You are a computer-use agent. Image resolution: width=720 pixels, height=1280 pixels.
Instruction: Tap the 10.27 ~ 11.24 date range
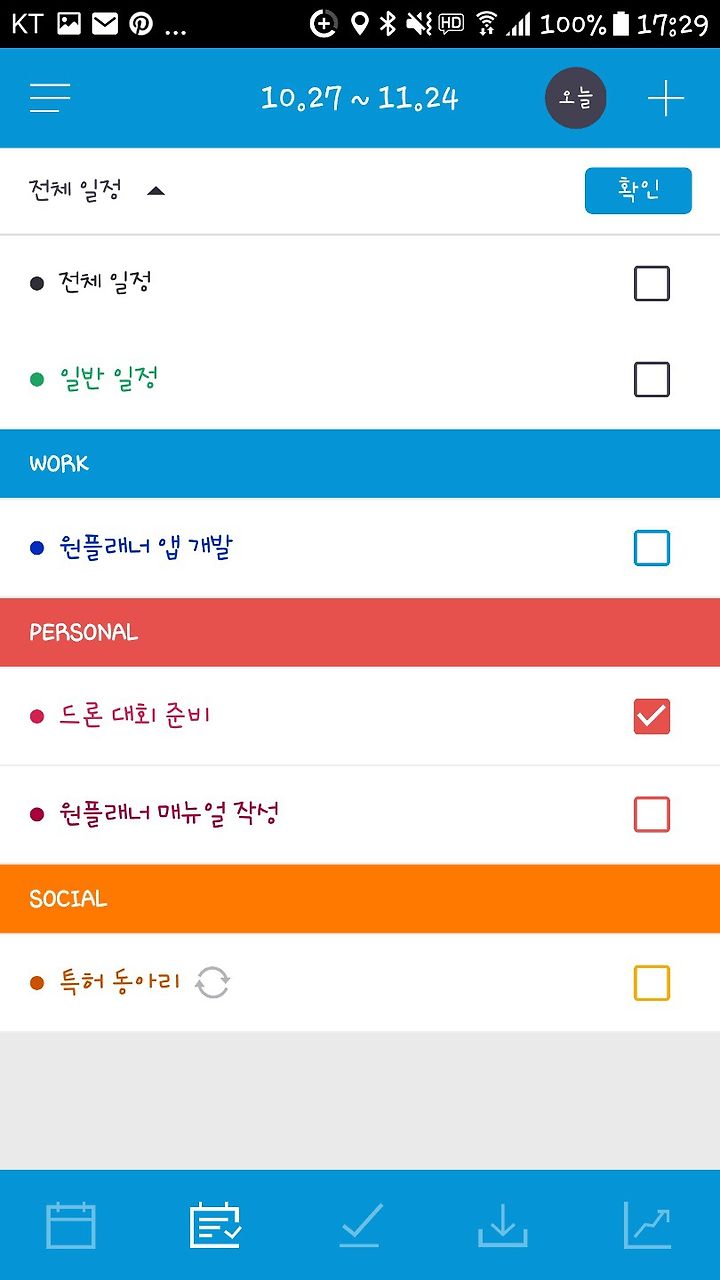coord(359,98)
